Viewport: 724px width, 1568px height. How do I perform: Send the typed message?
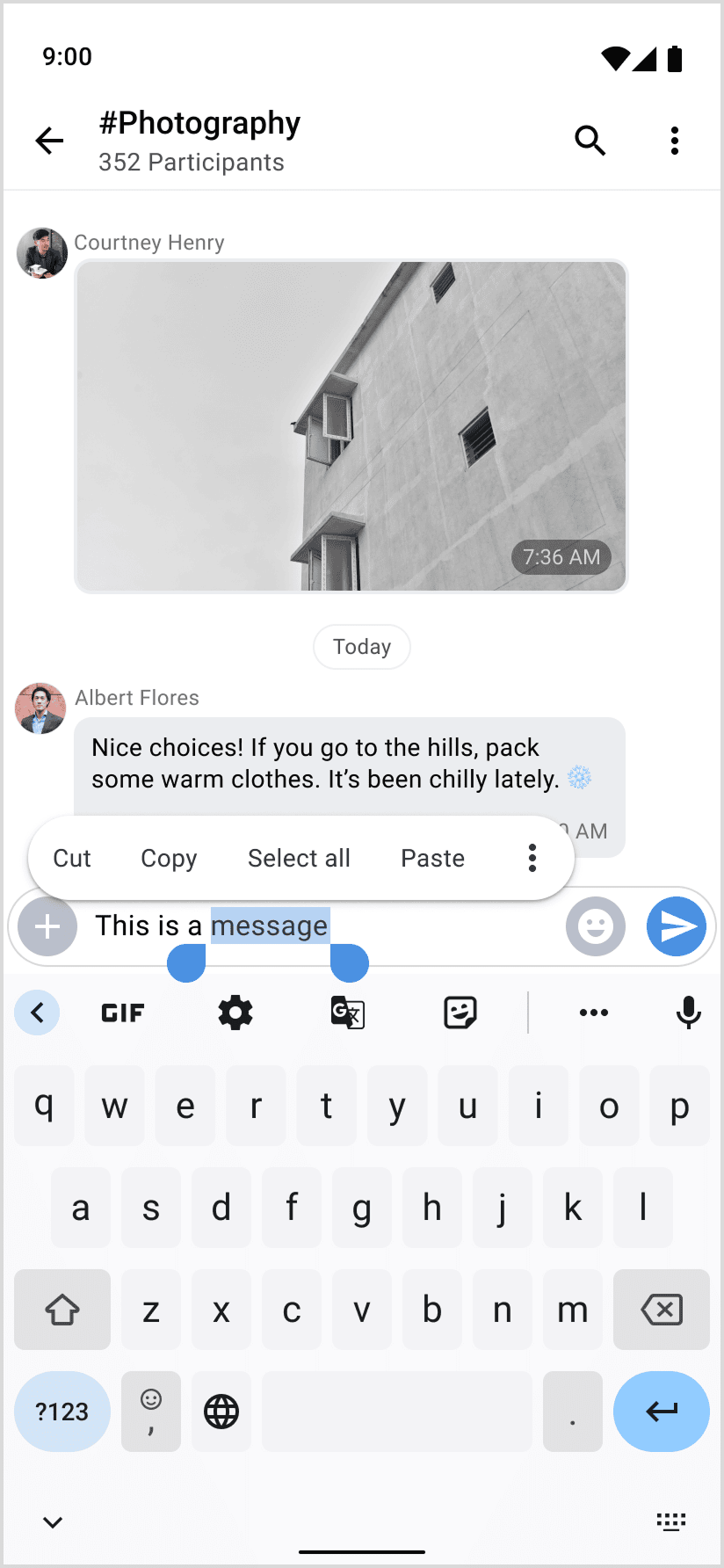(x=677, y=926)
